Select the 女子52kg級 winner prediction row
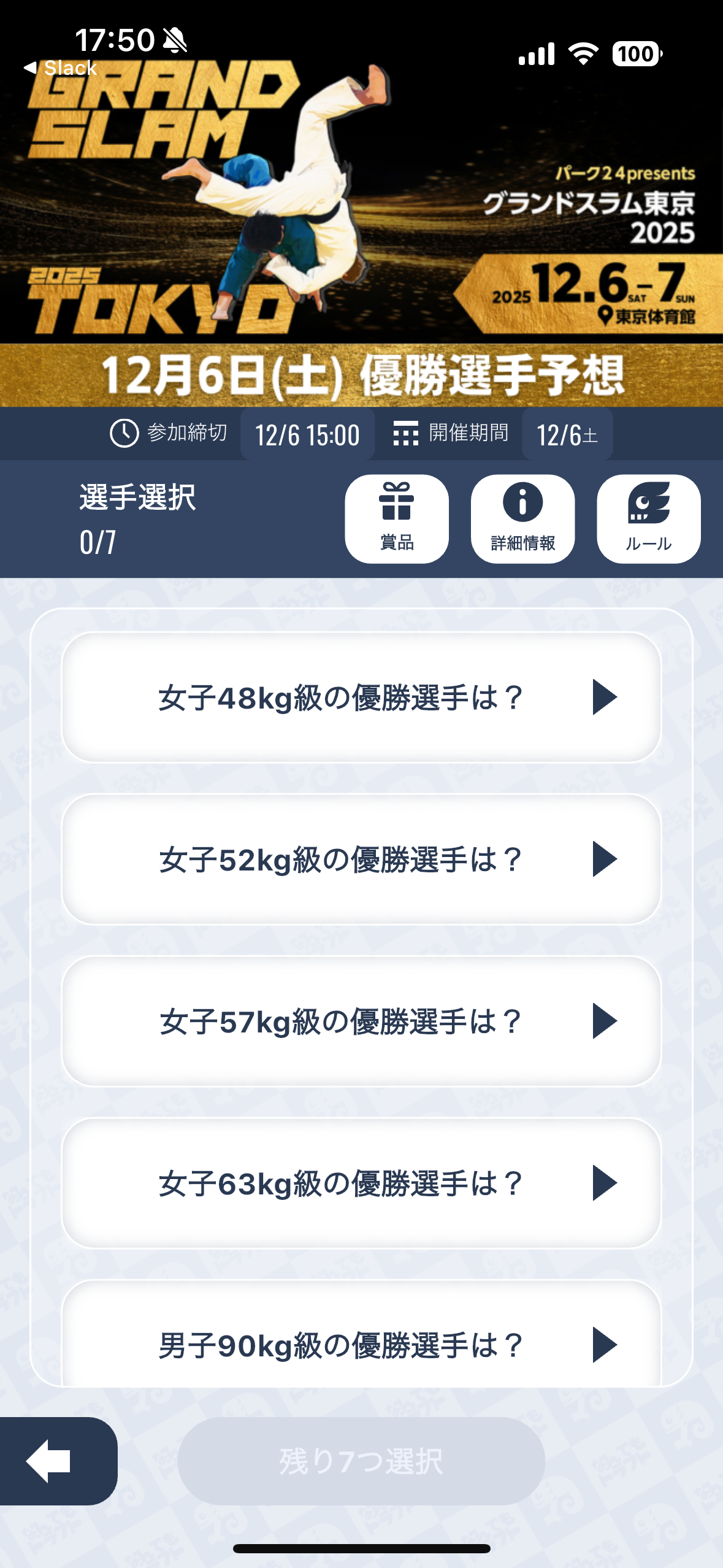723x1568 pixels. pos(361,859)
